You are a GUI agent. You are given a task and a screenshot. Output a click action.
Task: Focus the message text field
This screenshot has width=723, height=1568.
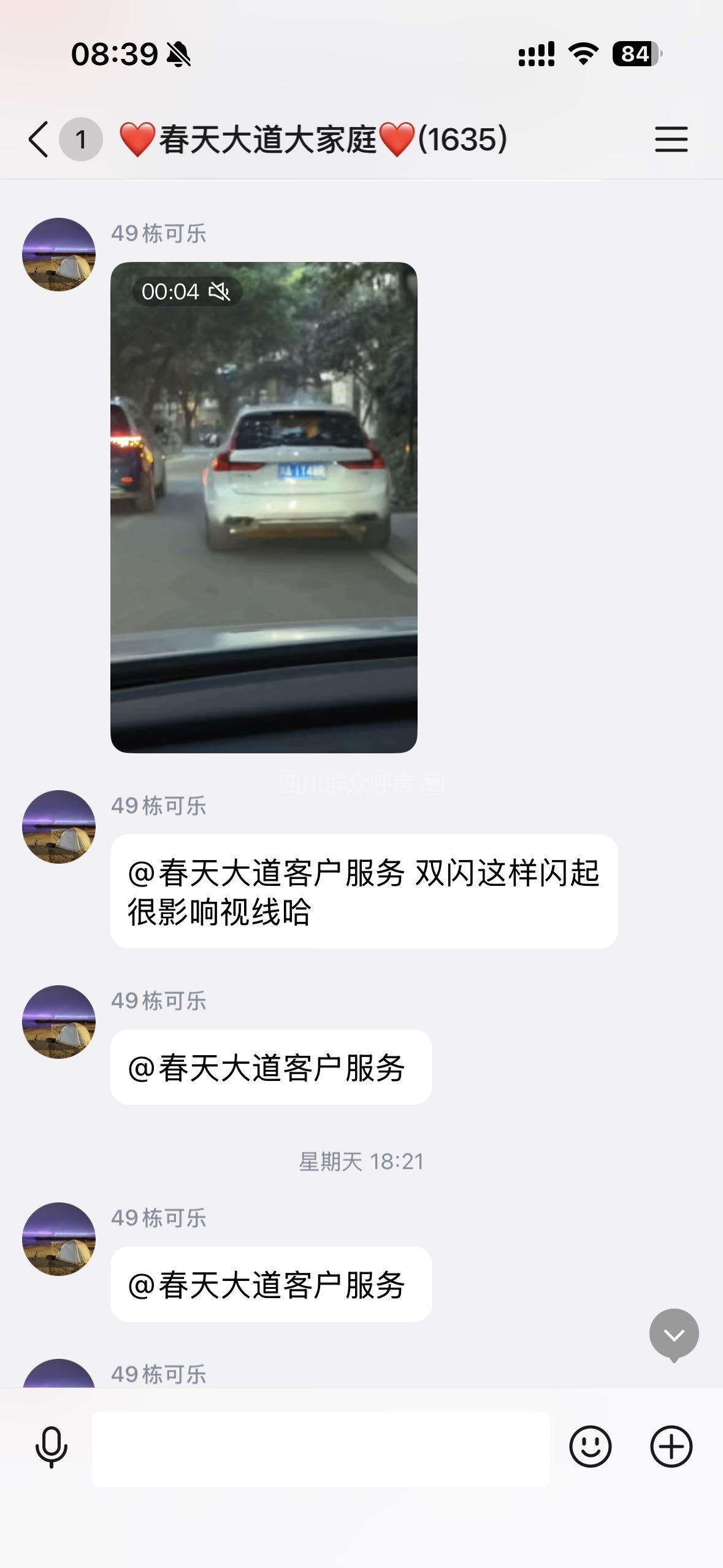[x=321, y=1448]
